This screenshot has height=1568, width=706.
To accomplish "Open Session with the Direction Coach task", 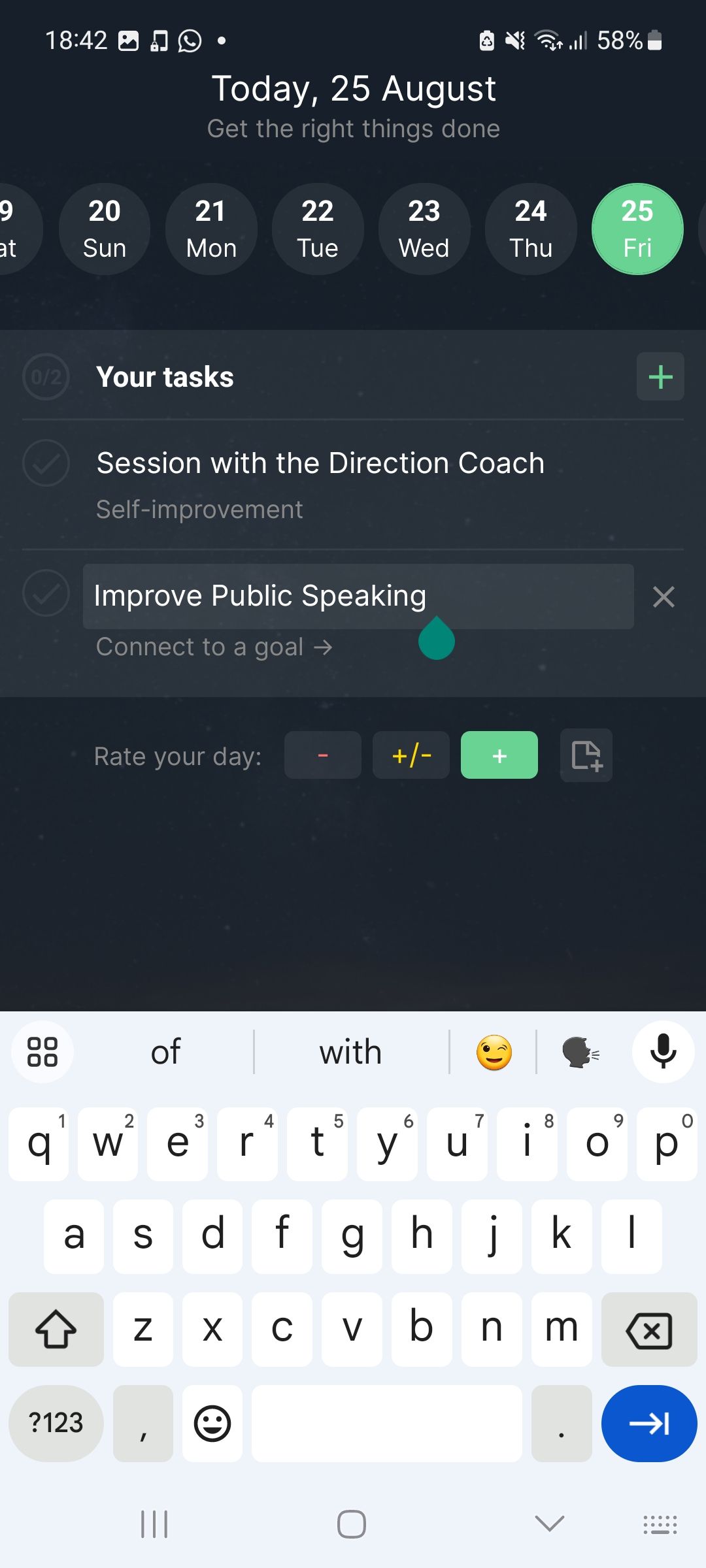I will click(x=320, y=463).
